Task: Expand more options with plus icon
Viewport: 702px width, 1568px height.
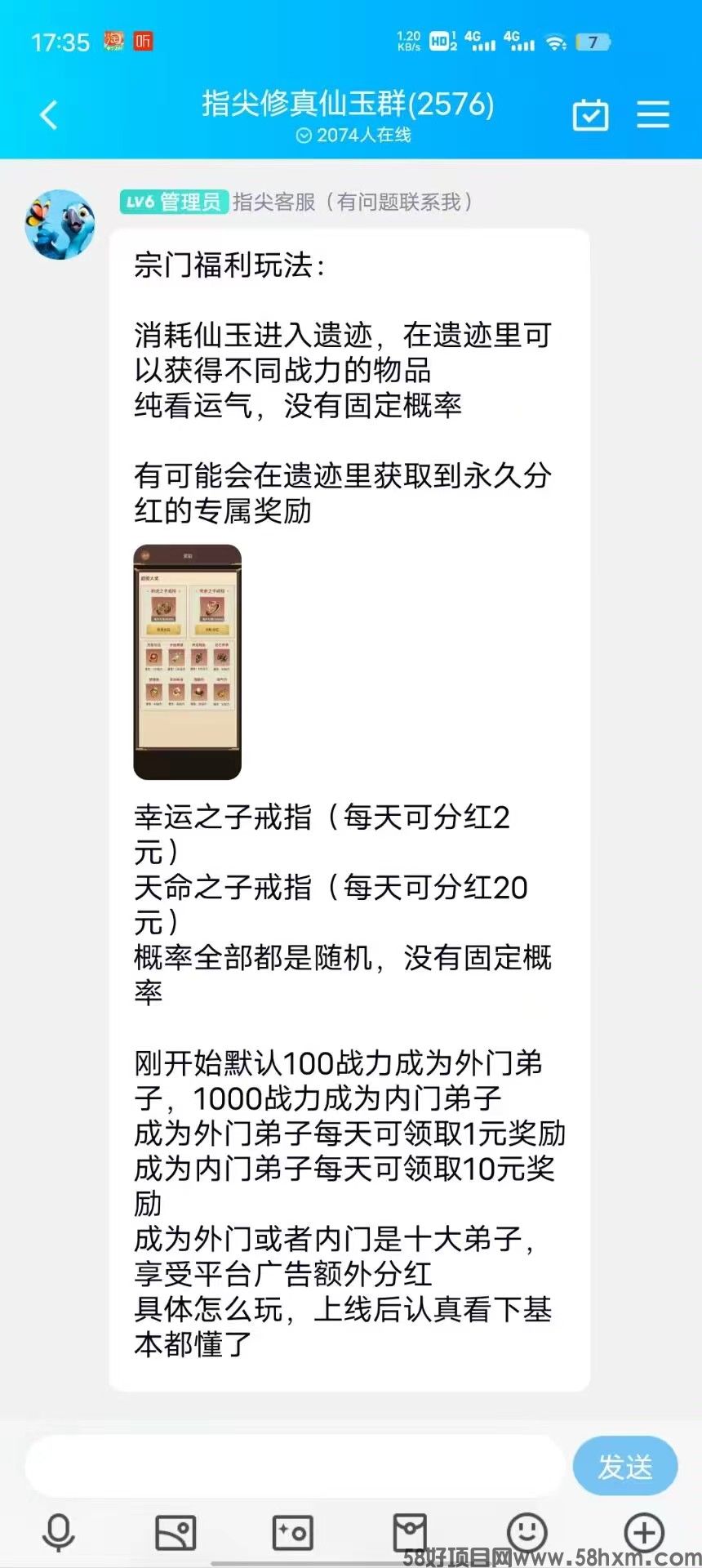Action: pos(644,1532)
